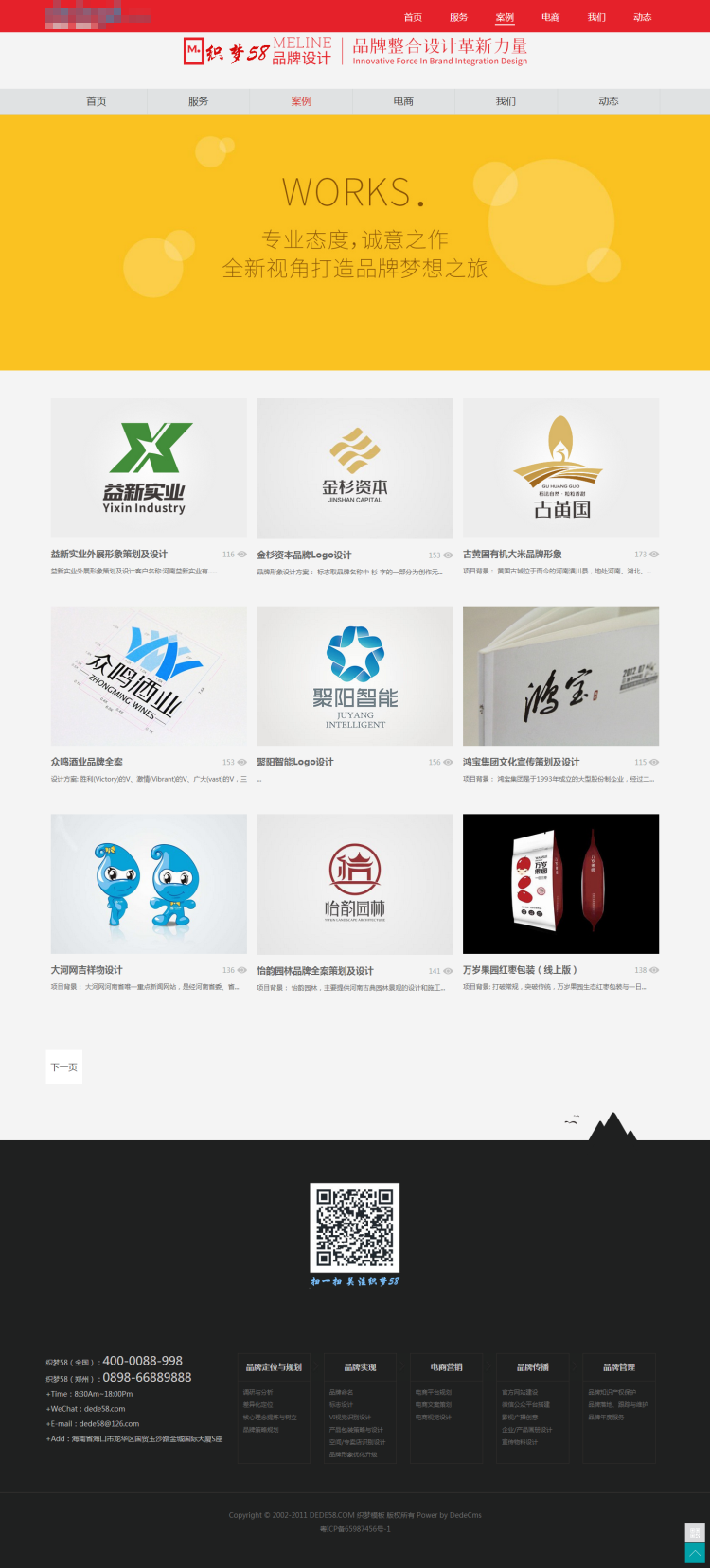Open the 益新实业 Yixin Industry case

(x=149, y=468)
